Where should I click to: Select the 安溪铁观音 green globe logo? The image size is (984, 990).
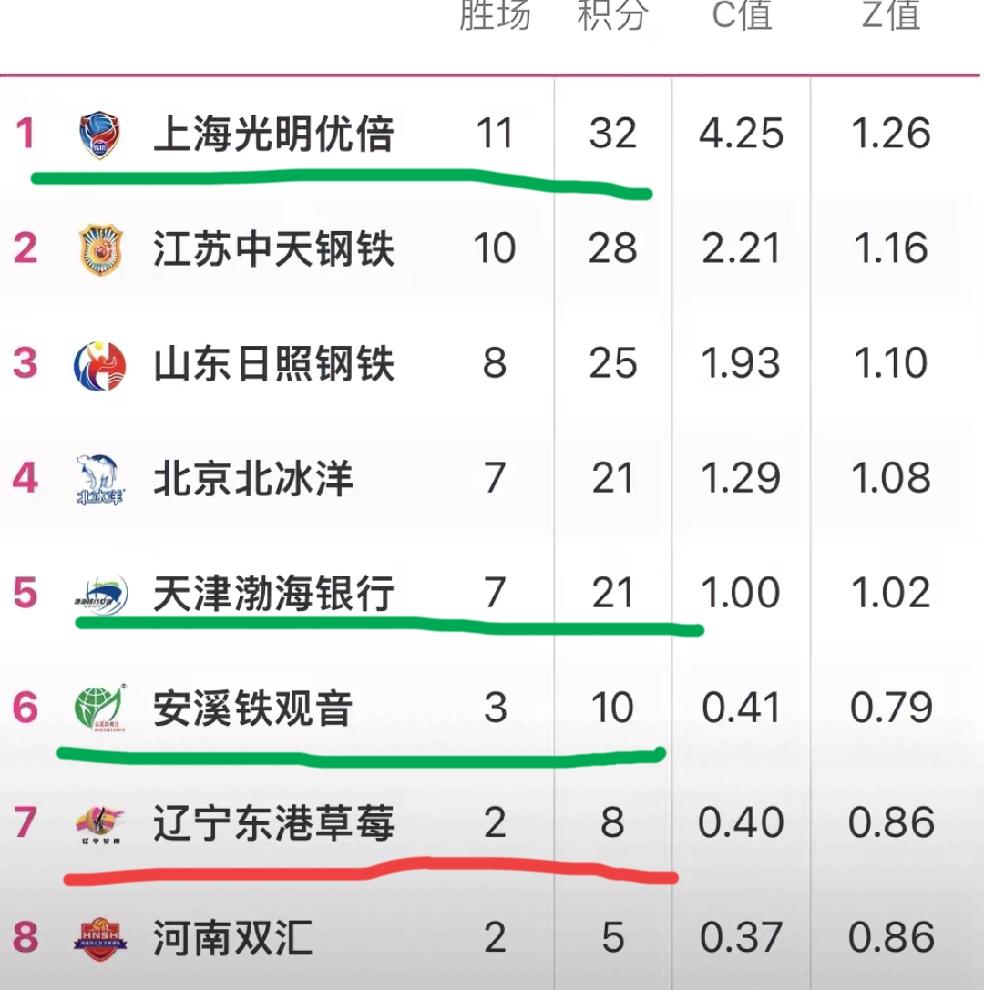(x=97, y=708)
